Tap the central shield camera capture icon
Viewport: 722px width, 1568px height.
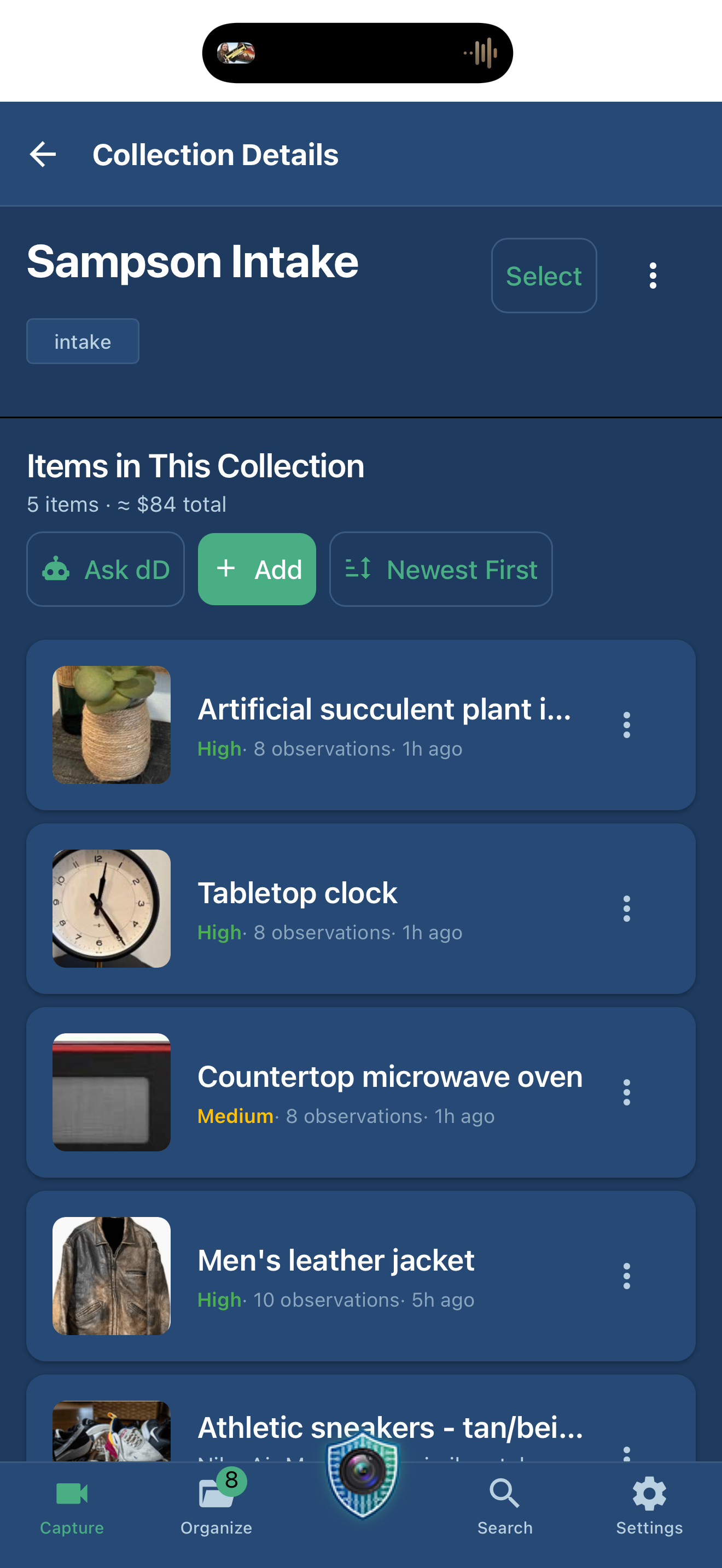pos(361,1473)
